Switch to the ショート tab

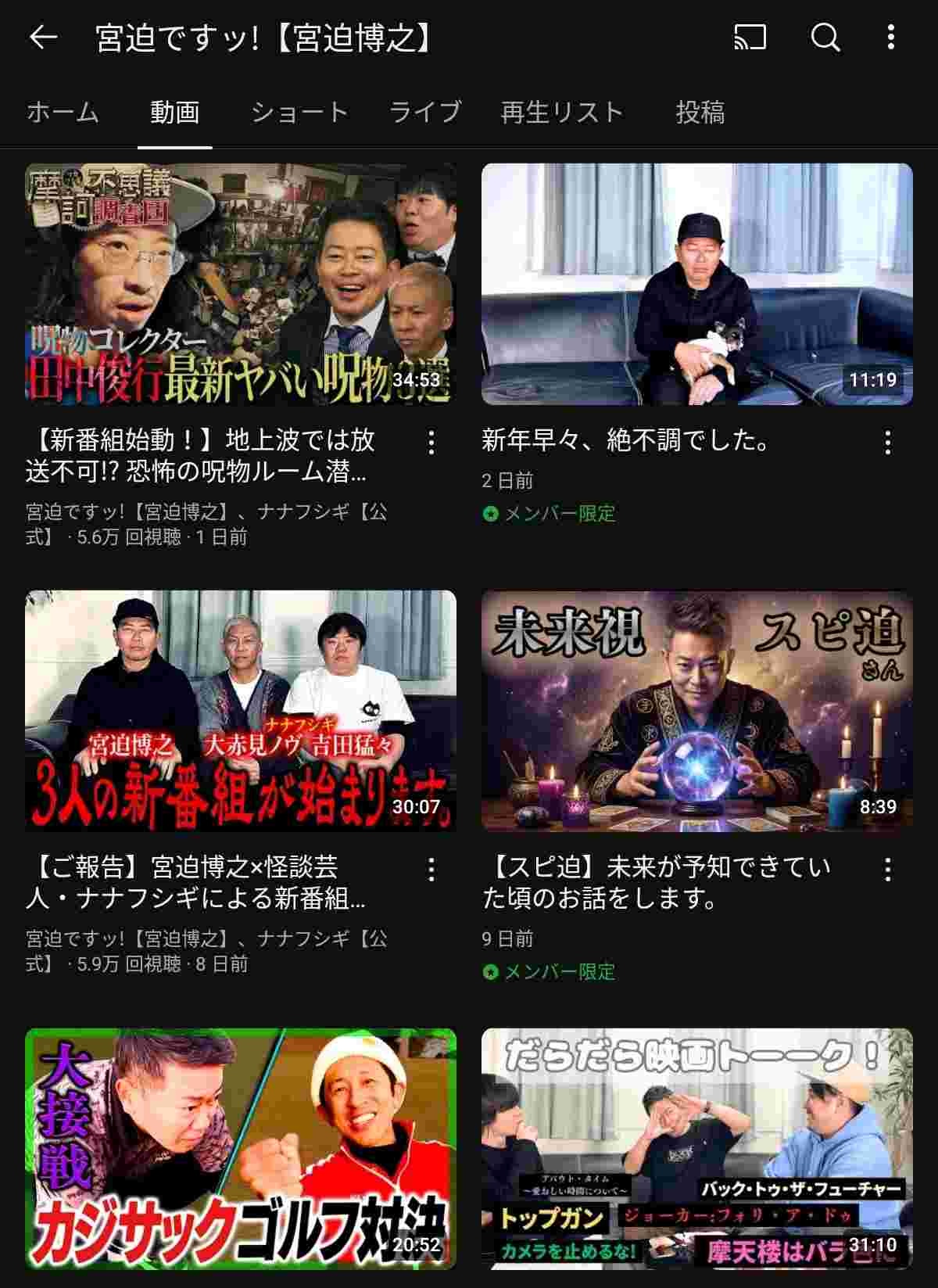(299, 113)
